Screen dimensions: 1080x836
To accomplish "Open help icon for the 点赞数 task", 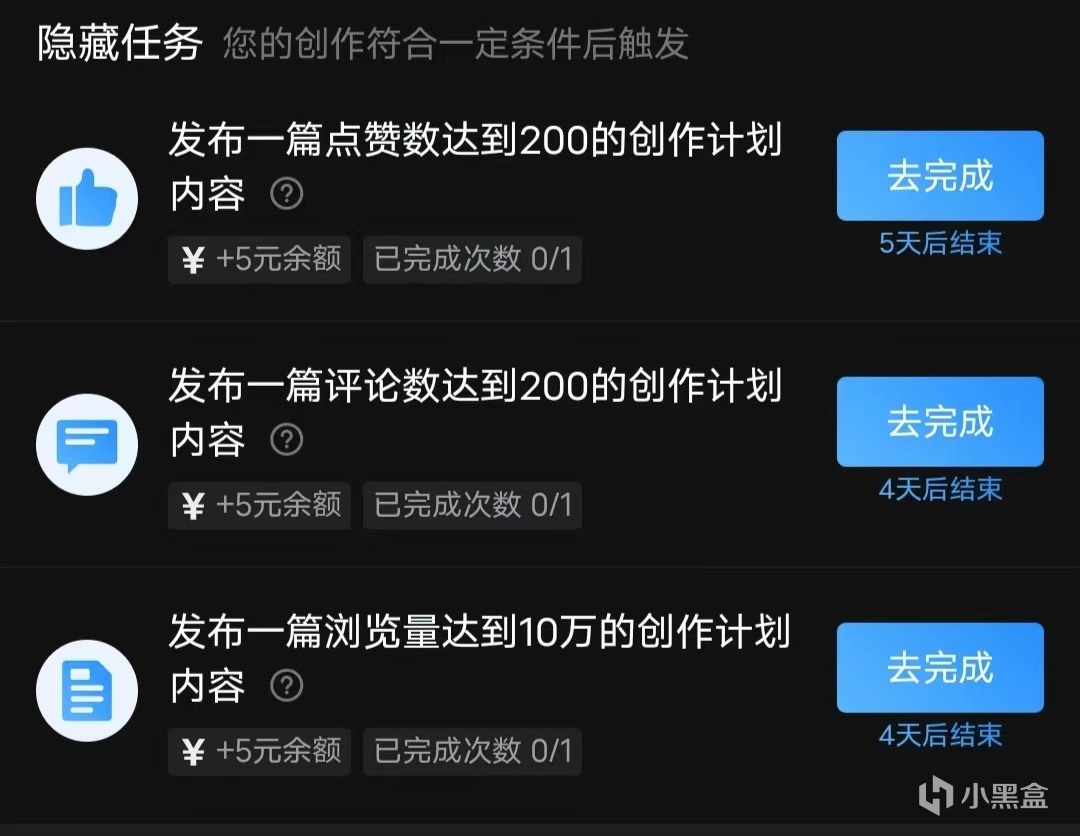I will click(x=287, y=194).
